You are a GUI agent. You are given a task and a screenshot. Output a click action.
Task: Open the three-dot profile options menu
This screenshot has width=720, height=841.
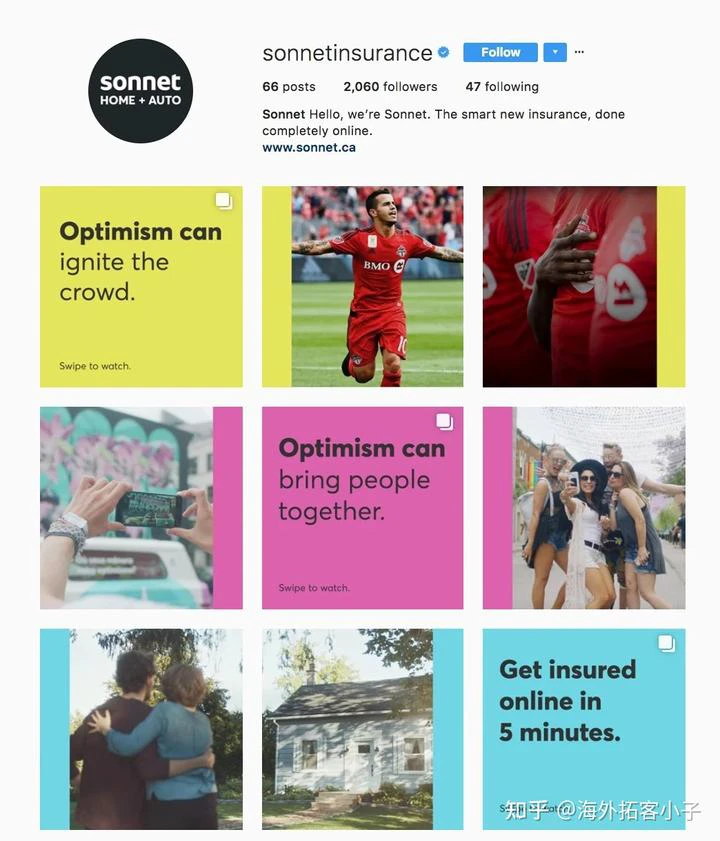(x=579, y=53)
